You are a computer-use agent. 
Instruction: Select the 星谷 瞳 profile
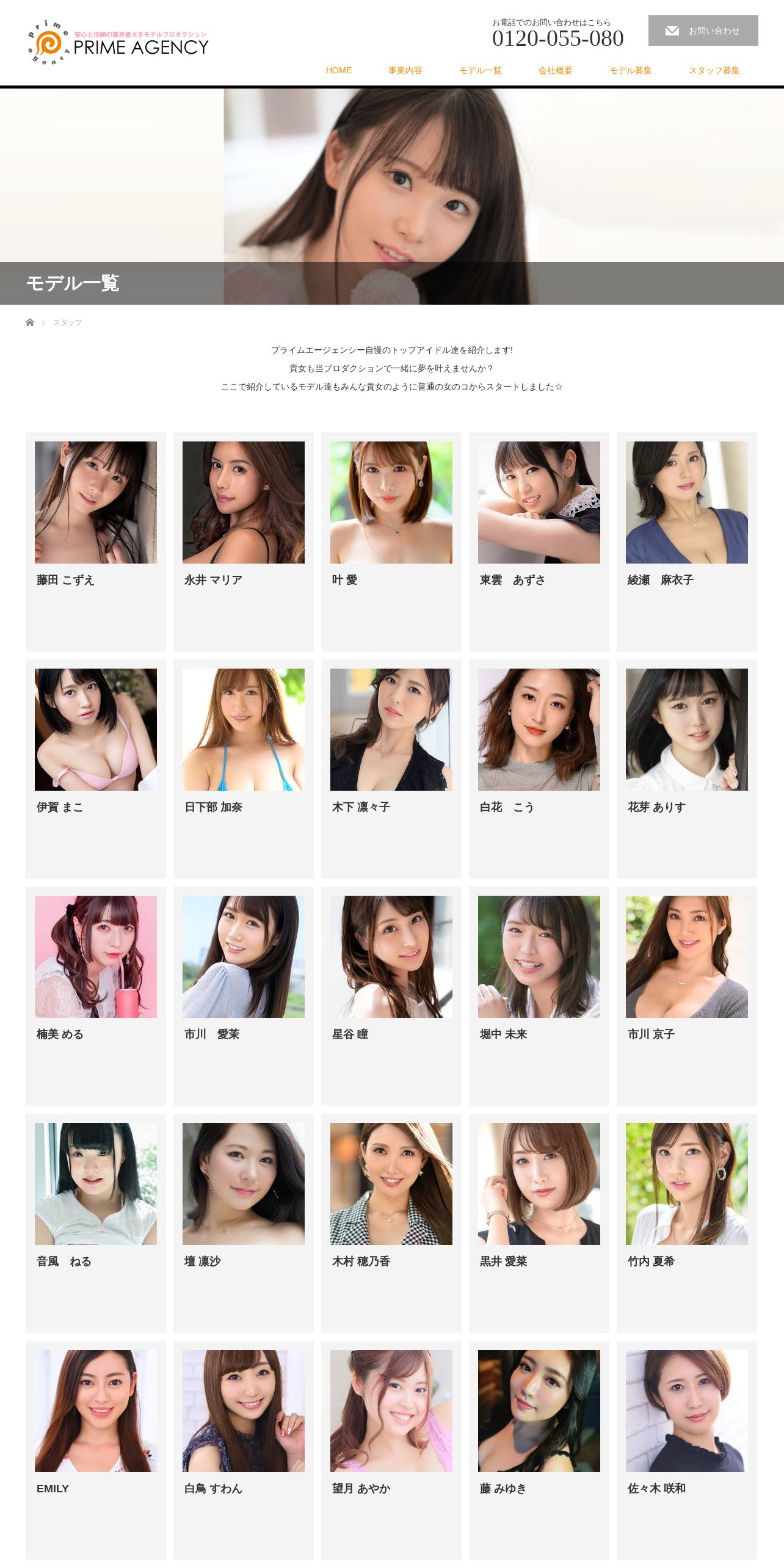(391, 996)
